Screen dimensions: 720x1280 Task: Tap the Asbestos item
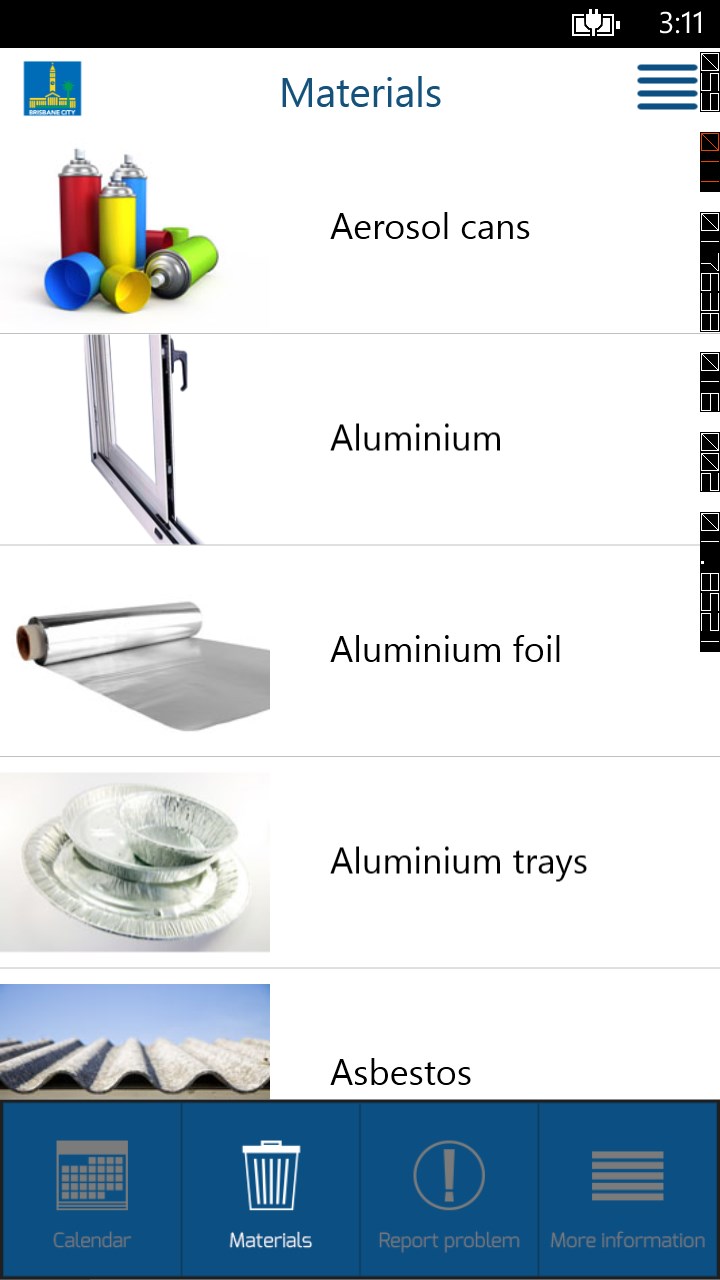click(400, 1072)
